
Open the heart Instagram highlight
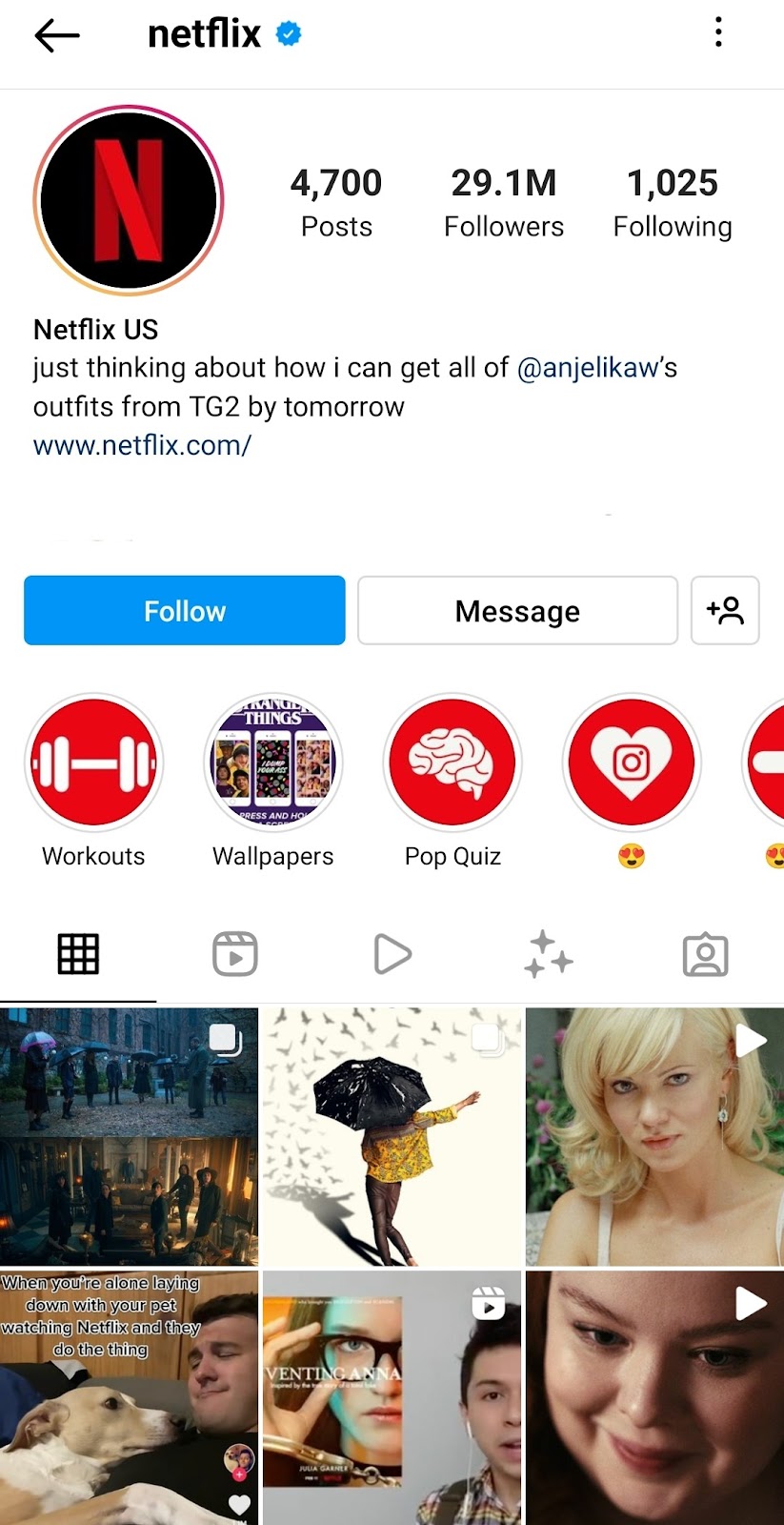(632, 763)
